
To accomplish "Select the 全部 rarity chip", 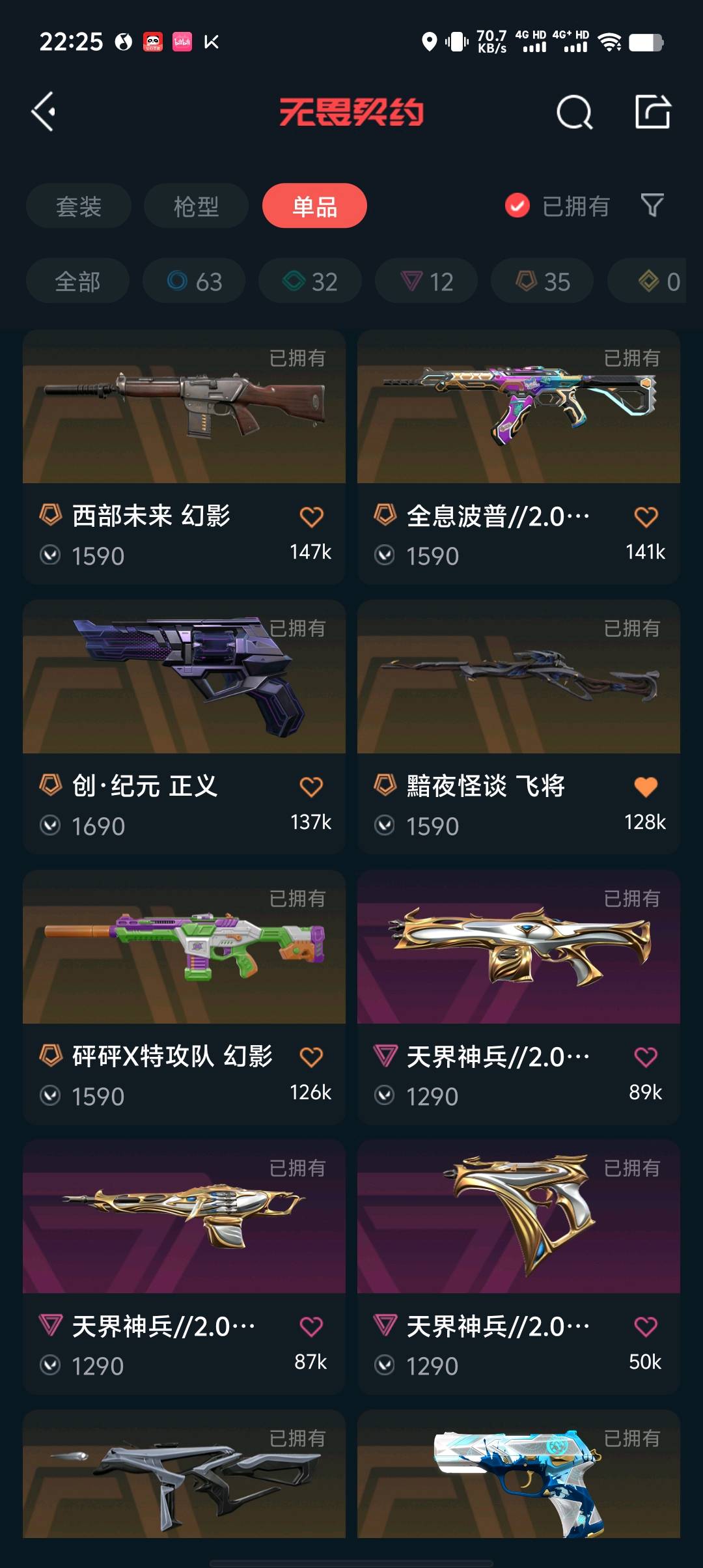I will click(77, 281).
